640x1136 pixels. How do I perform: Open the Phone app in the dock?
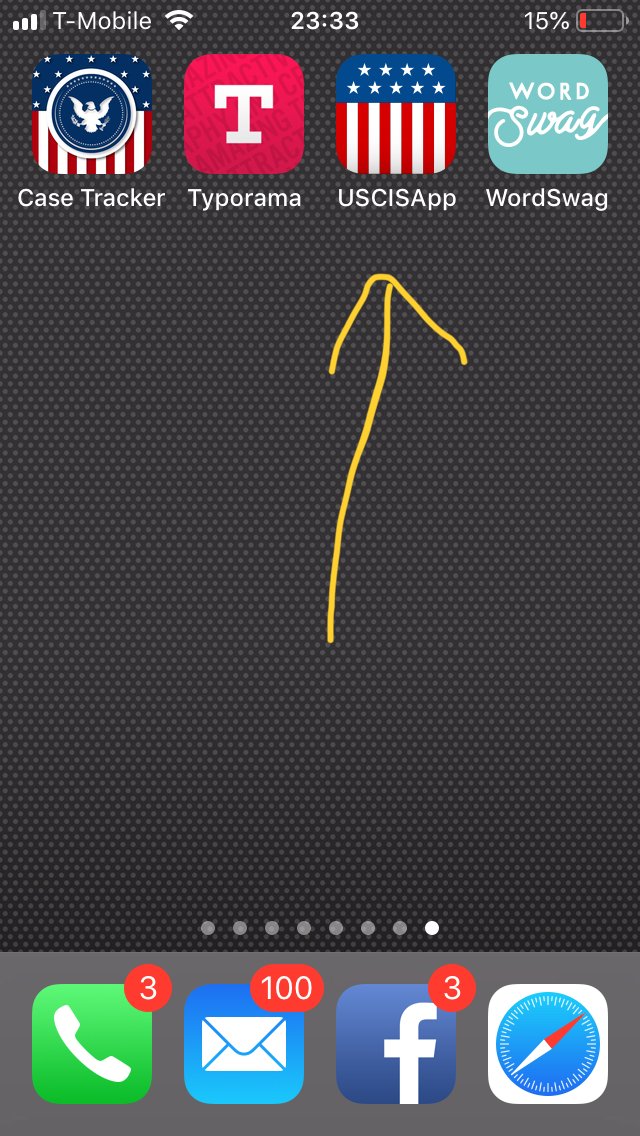pyautogui.click(x=92, y=1043)
